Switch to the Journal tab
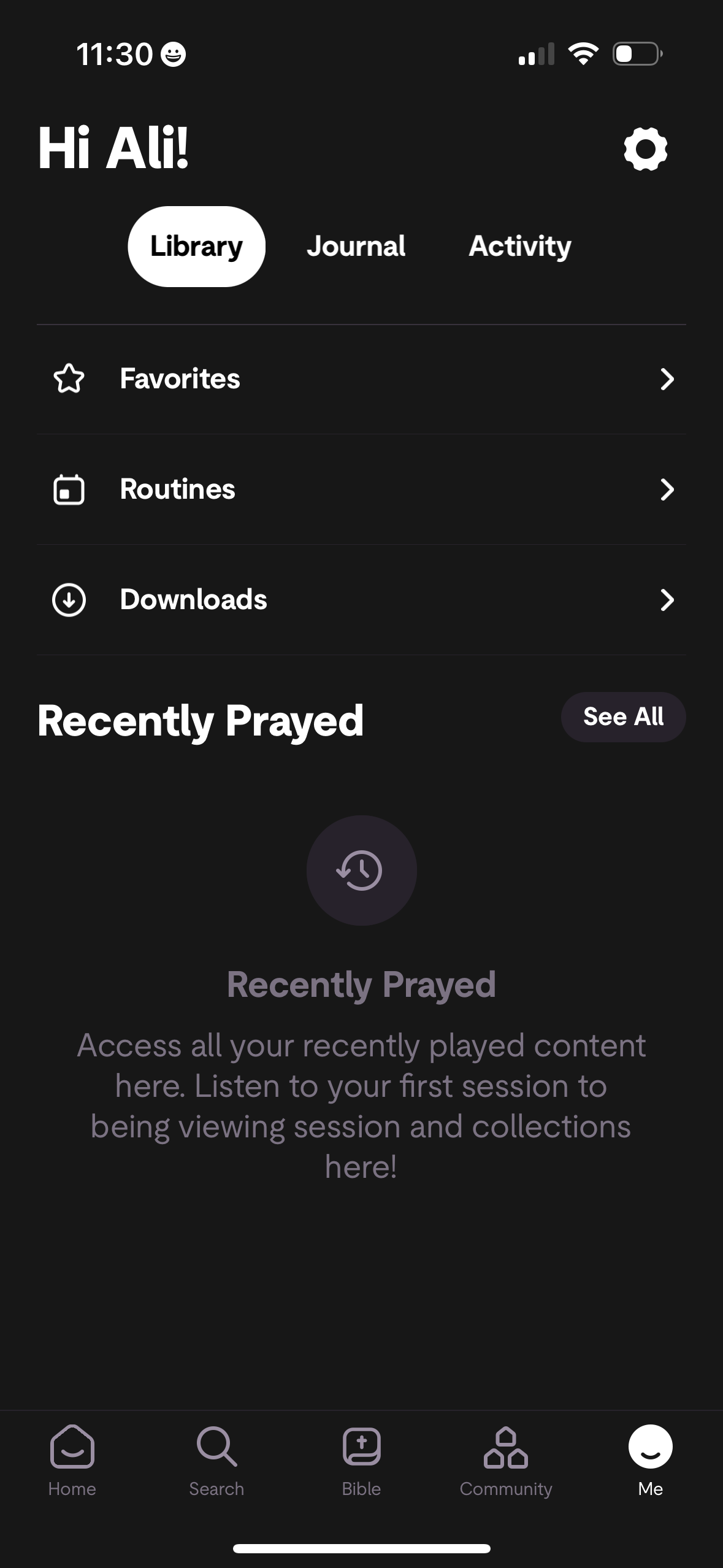This screenshot has width=723, height=1568. [356, 247]
